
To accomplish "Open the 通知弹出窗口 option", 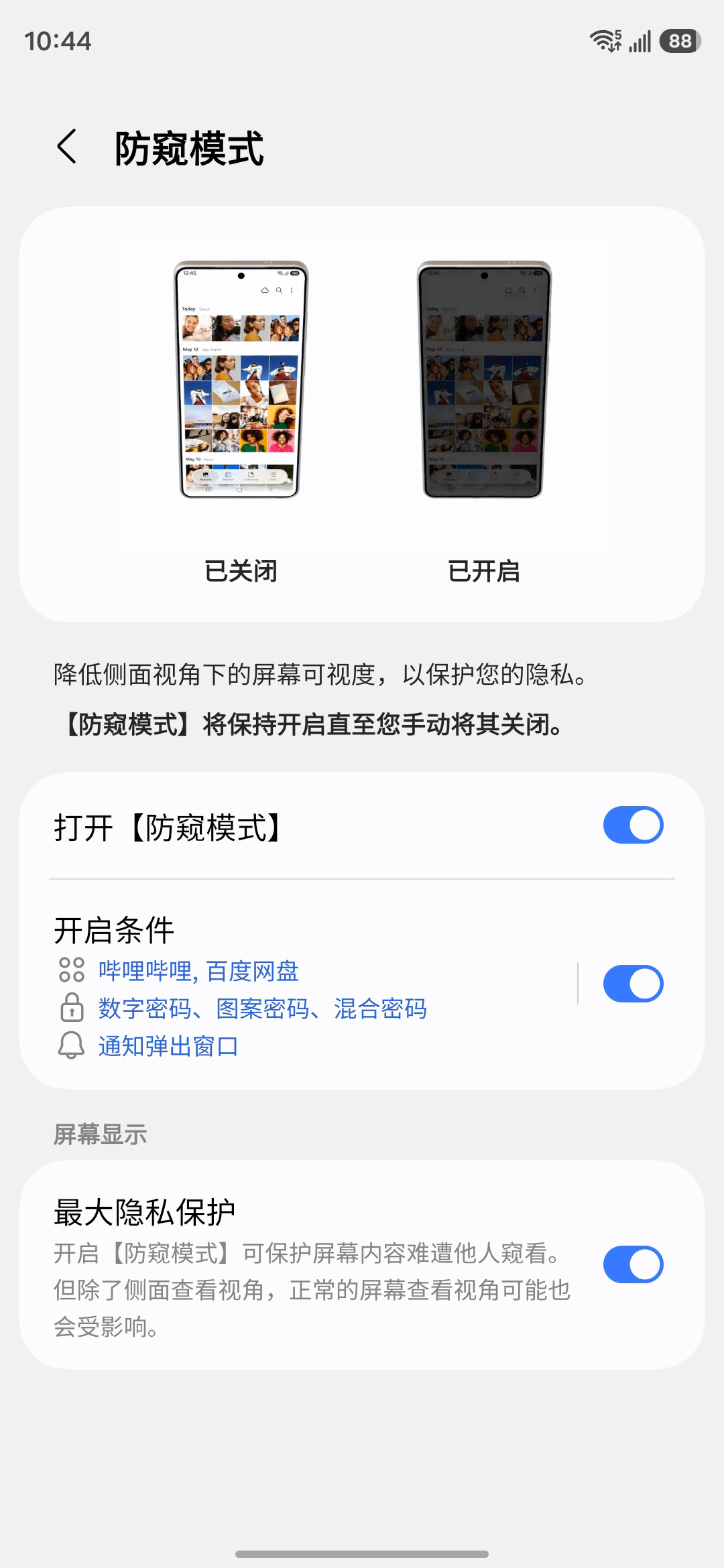I will pos(170,1045).
